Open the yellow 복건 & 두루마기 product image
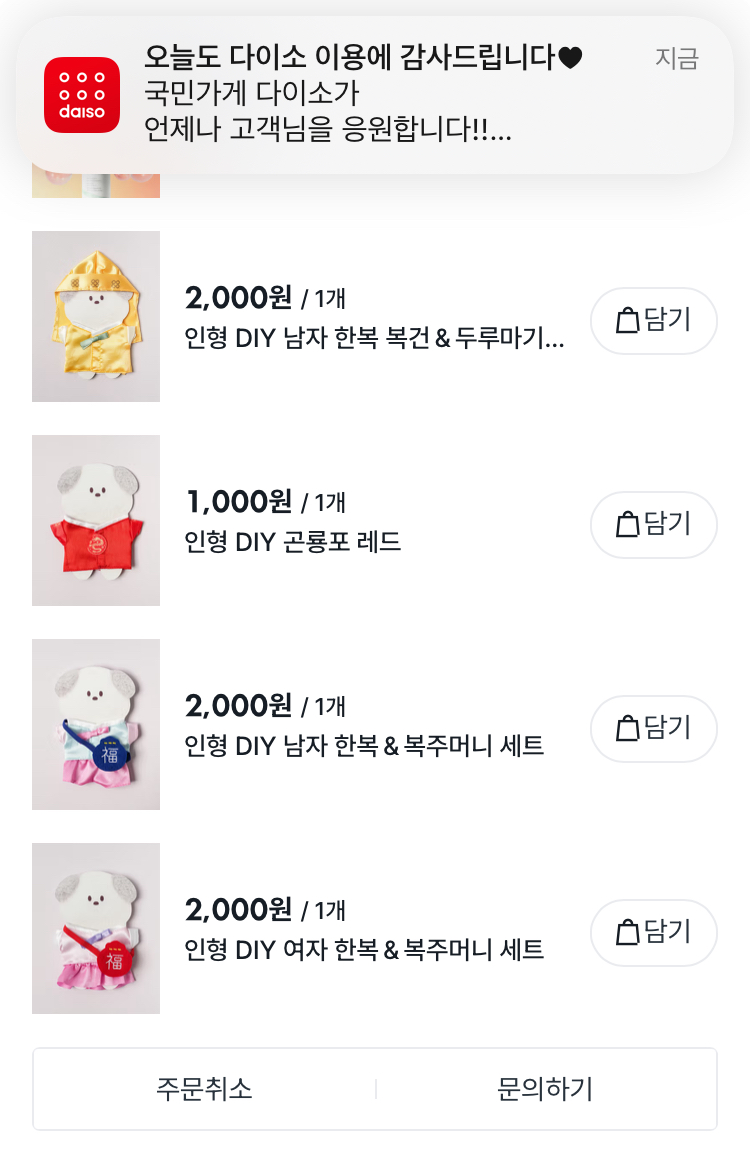Screen dimensions: 750x1151 pyautogui.click(x=96, y=317)
